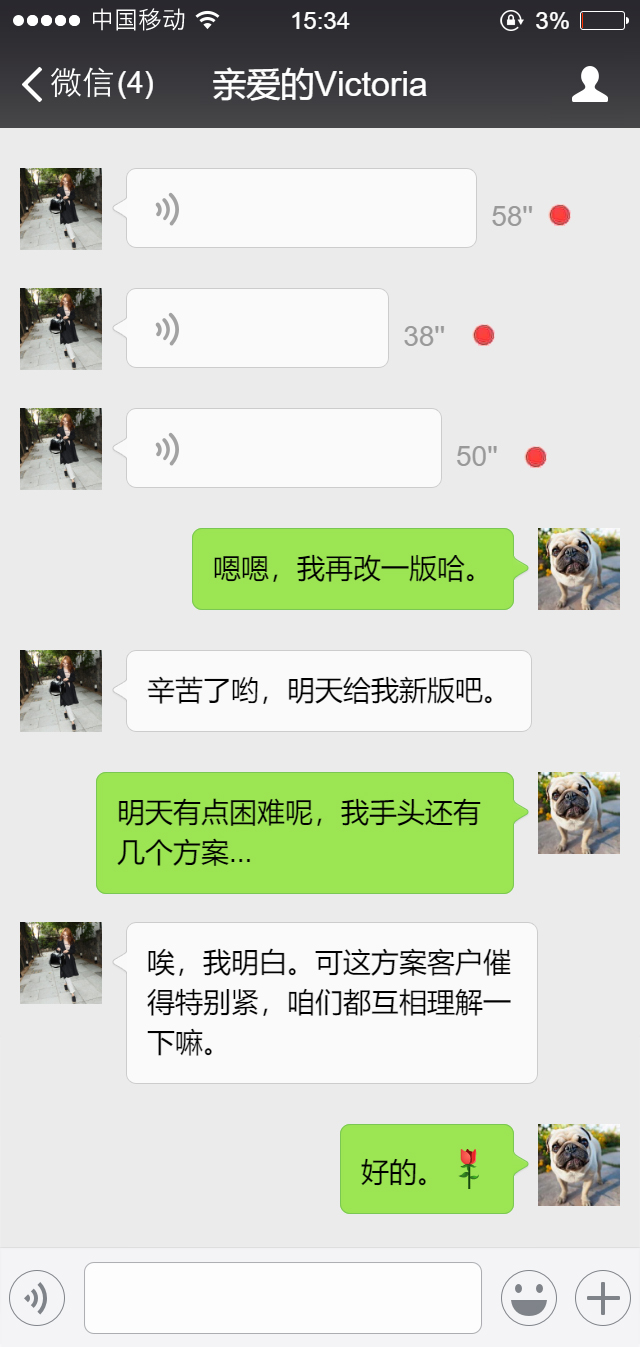Open the plus attachment menu

[602, 1298]
